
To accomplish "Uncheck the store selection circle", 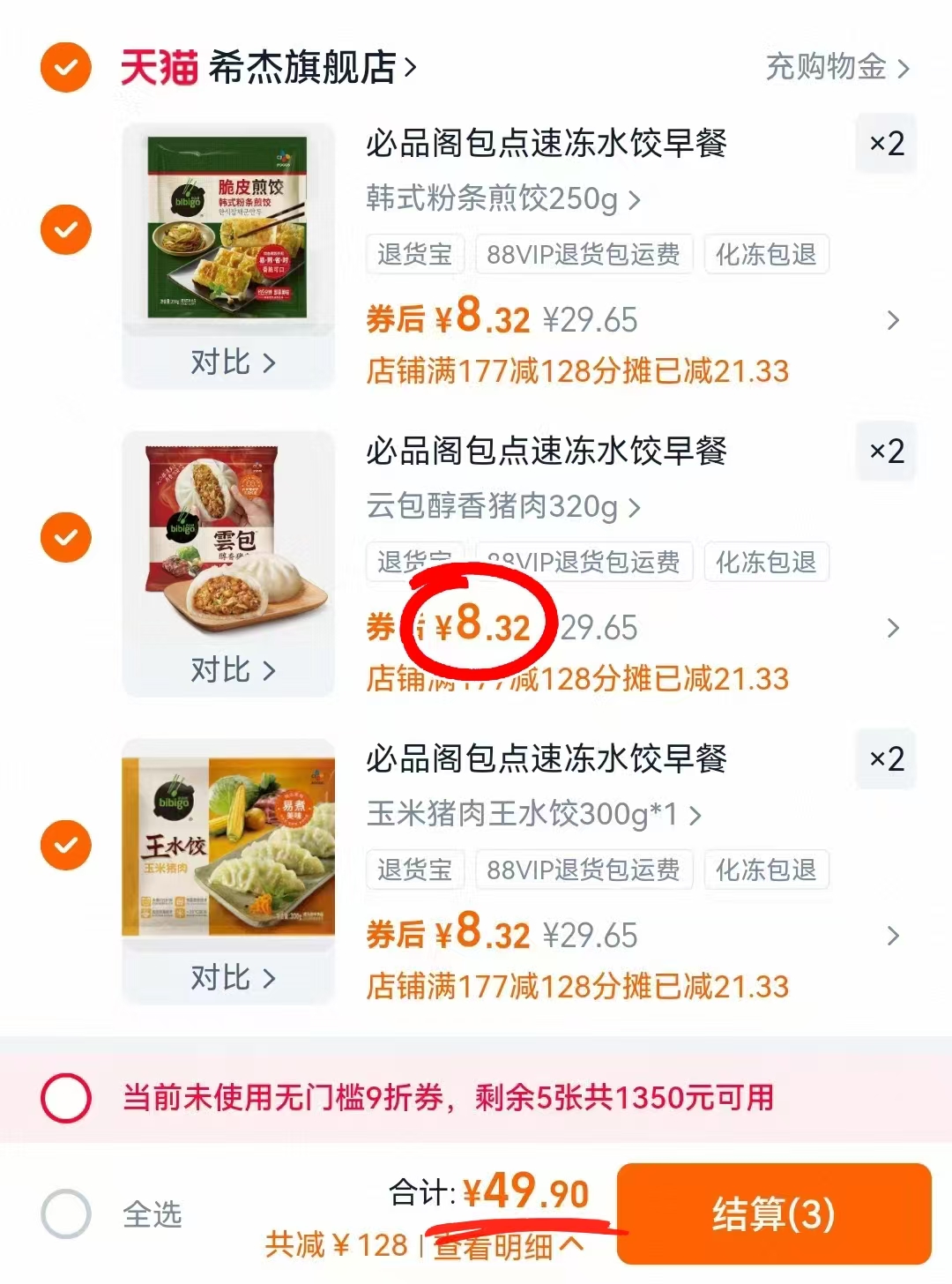I will (64, 67).
